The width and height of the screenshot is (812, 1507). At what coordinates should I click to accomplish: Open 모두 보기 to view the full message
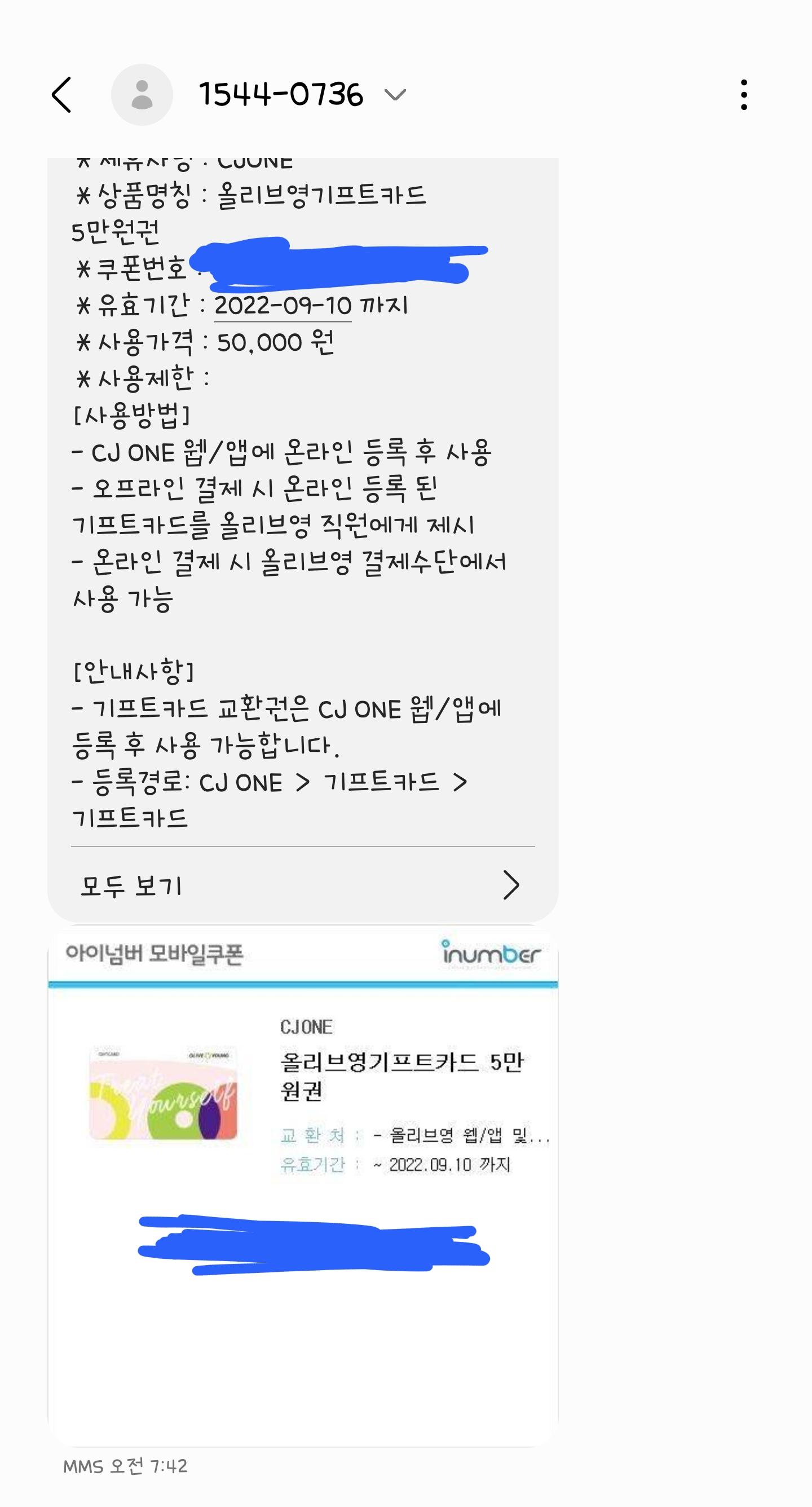point(302,885)
